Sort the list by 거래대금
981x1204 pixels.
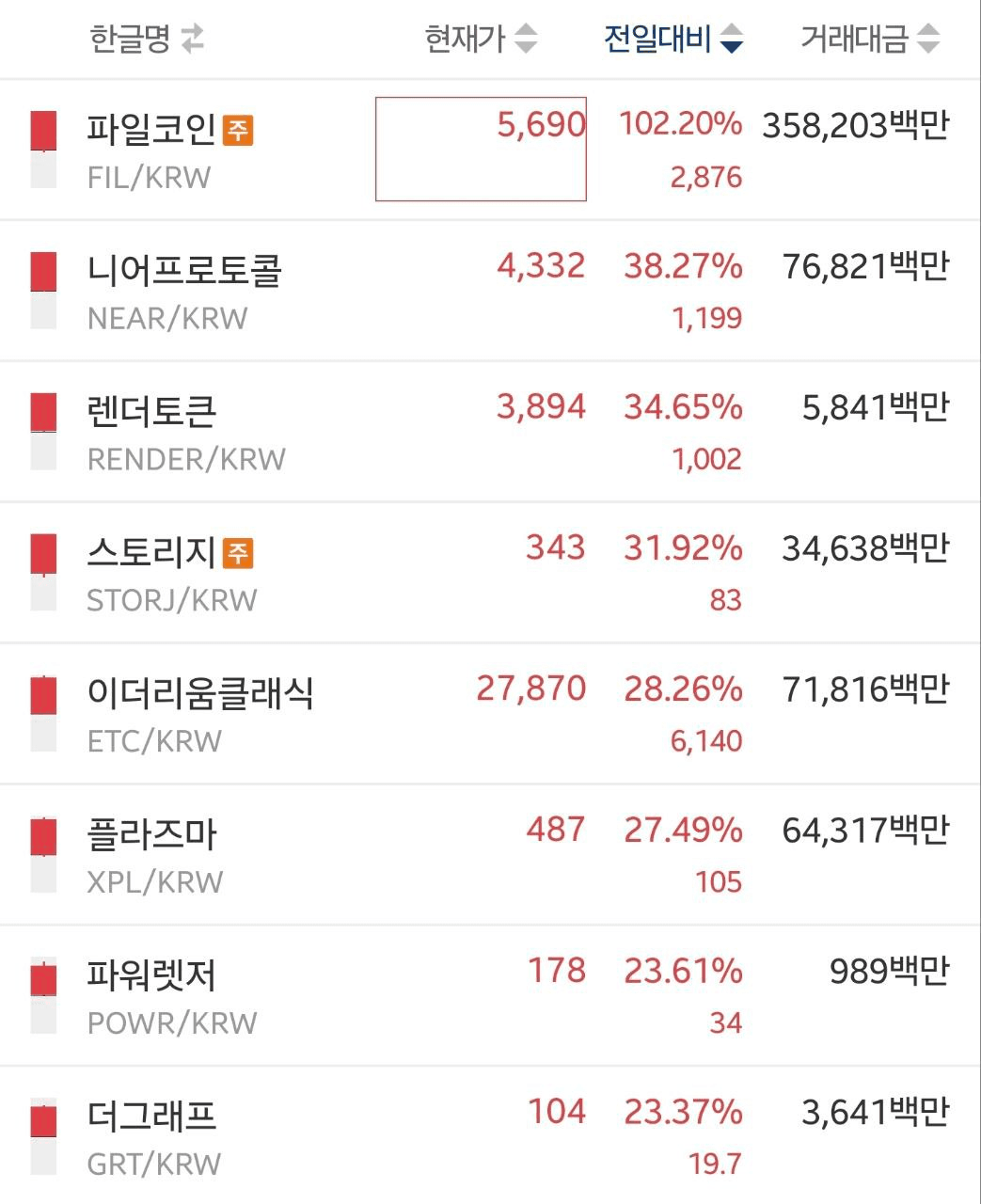869,40
